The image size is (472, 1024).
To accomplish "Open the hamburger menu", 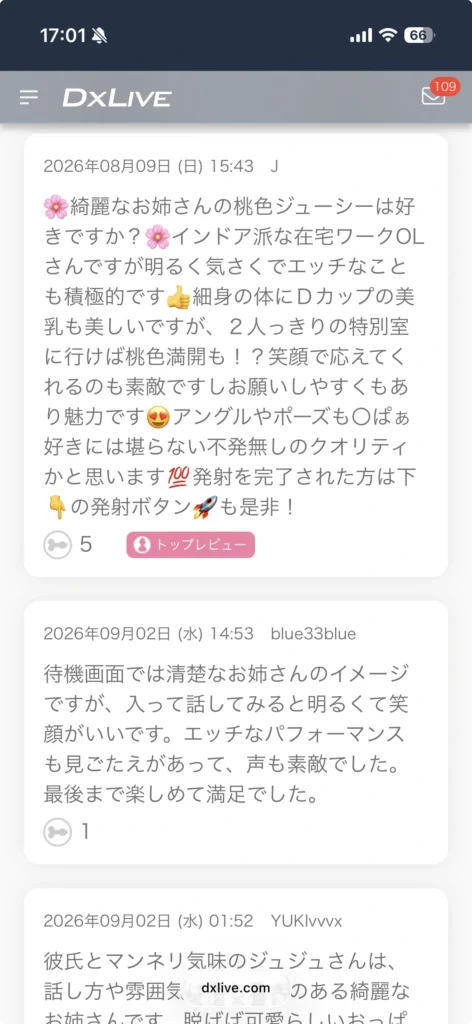I will point(29,97).
